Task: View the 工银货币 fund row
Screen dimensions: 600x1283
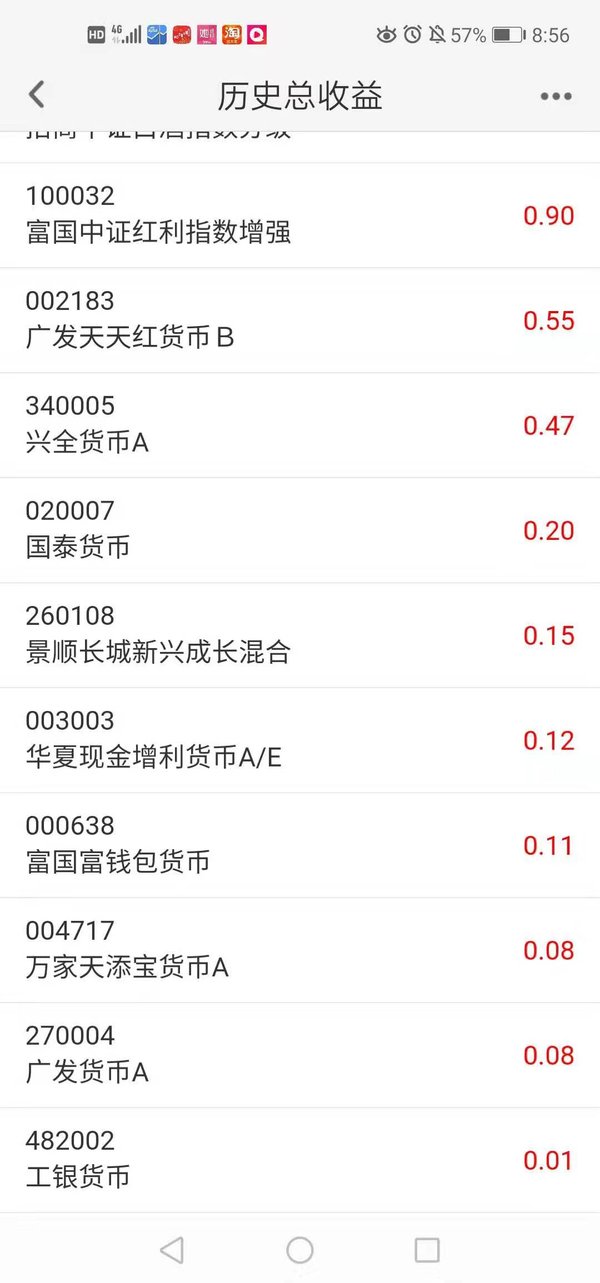Action: point(300,1160)
